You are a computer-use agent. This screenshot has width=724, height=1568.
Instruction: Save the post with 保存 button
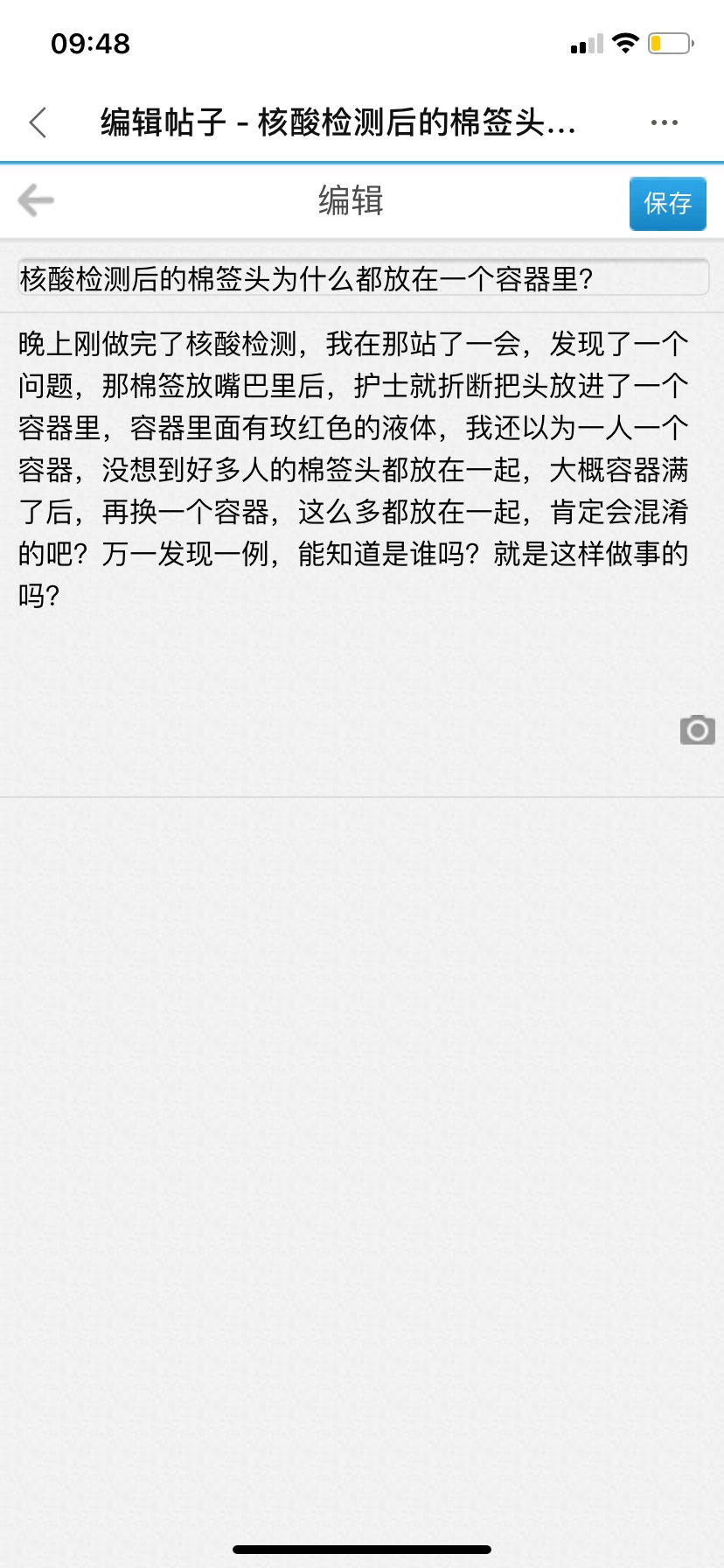point(667,203)
